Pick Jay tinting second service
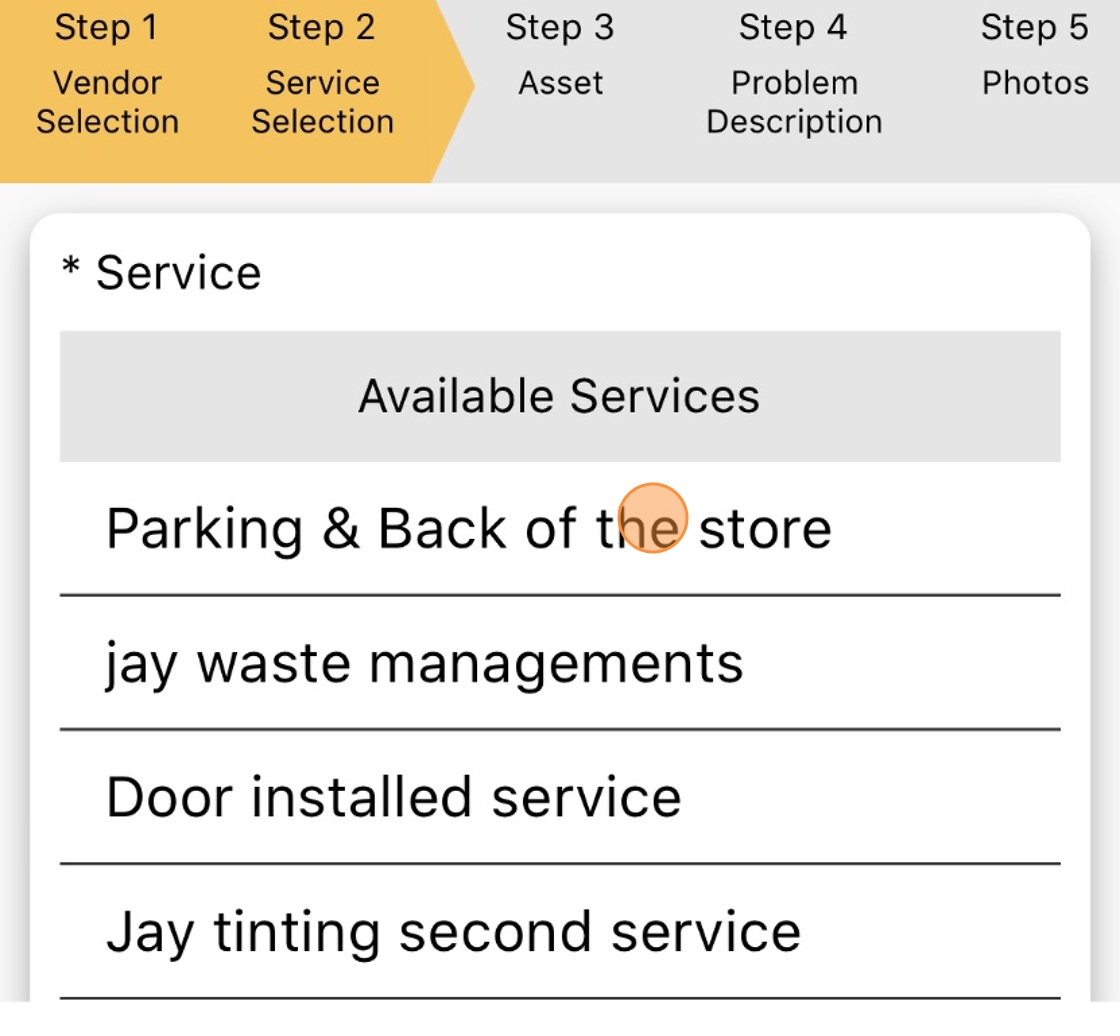Viewport: 1120px width, 1036px height. tap(453, 931)
